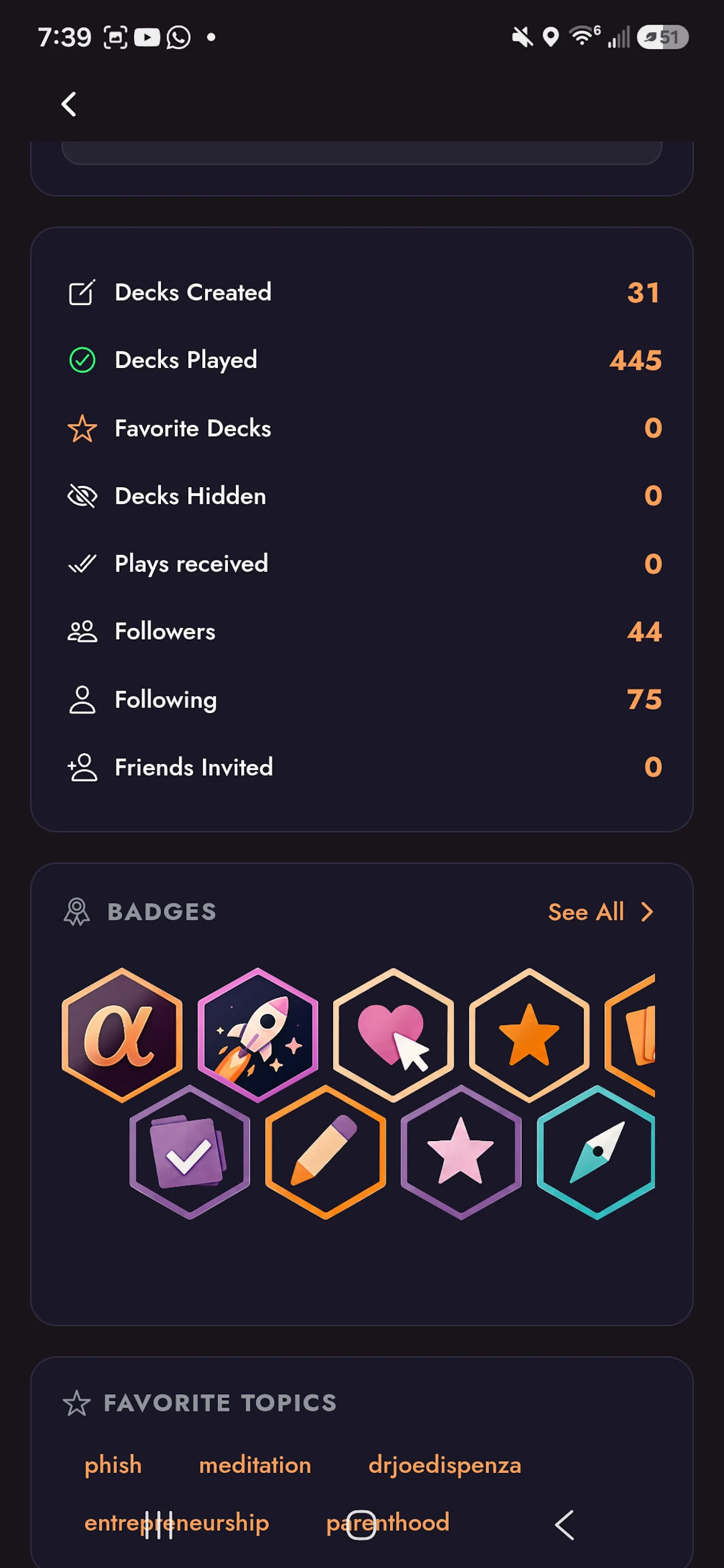Open the alpha symbol badge
This screenshot has width=724, height=1568.
pyautogui.click(x=122, y=1035)
